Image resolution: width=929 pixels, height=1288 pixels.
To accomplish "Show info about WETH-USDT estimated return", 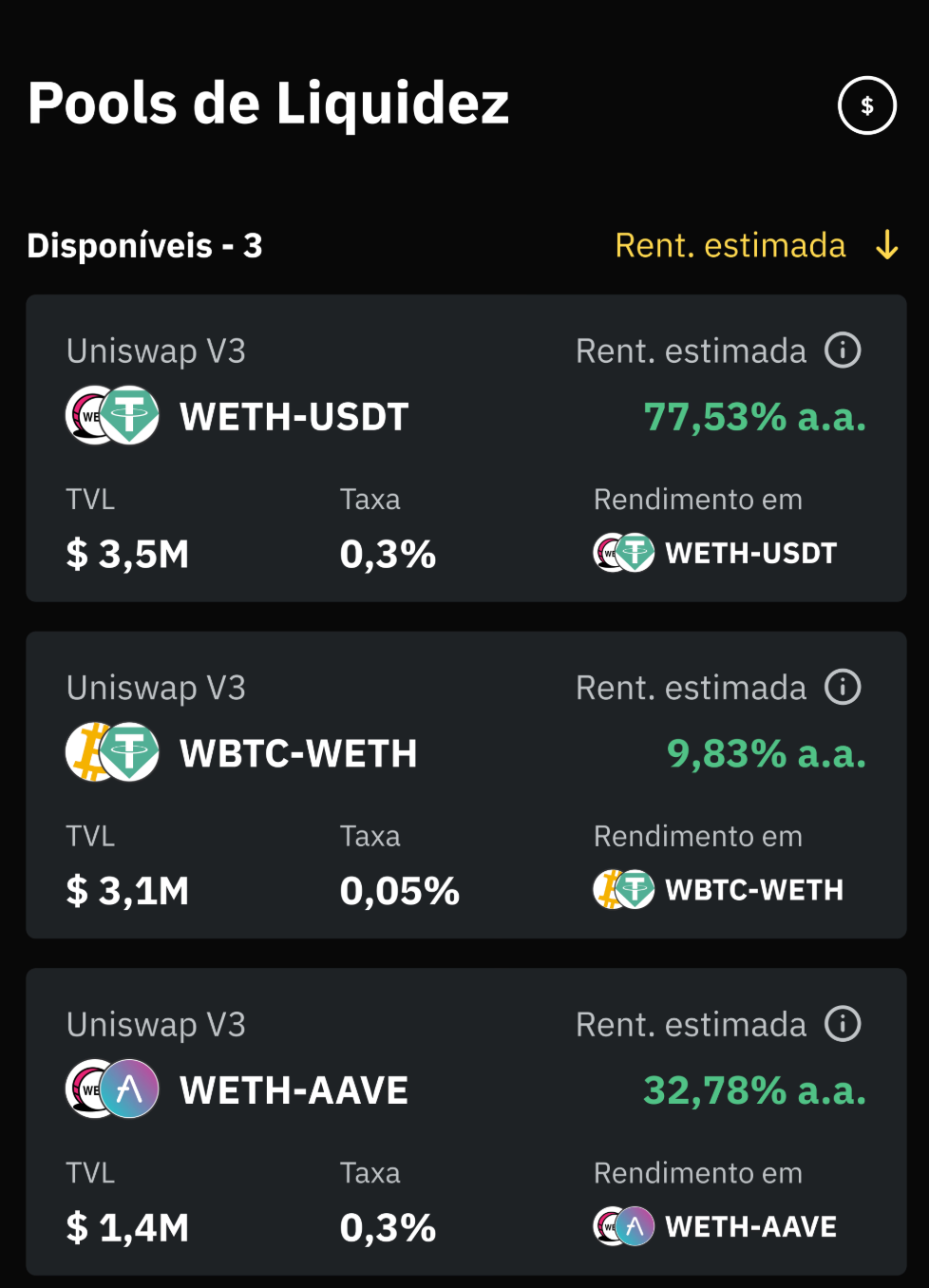I will coord(843,350).
